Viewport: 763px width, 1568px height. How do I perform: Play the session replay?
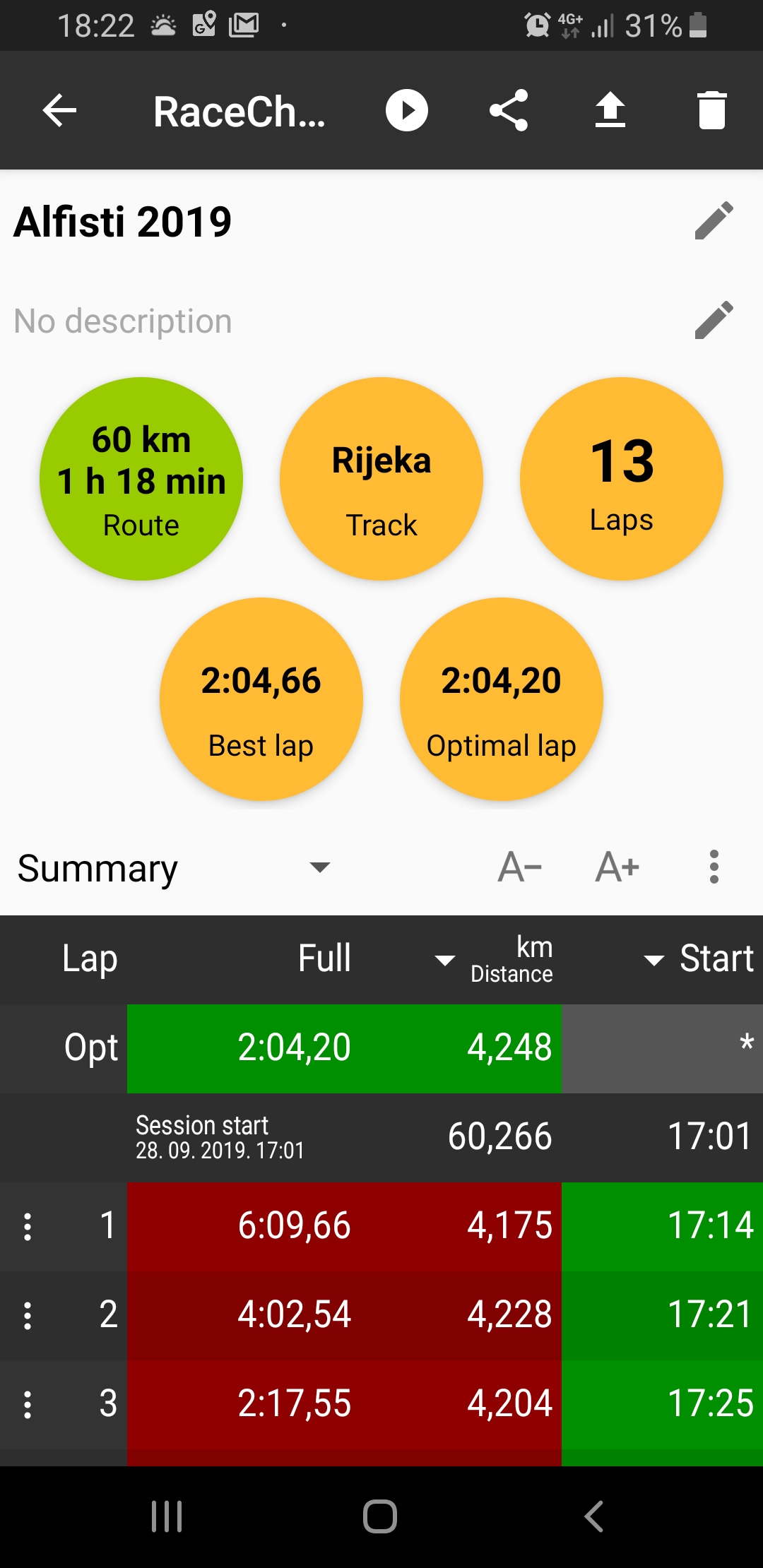[x=407, y=111]
